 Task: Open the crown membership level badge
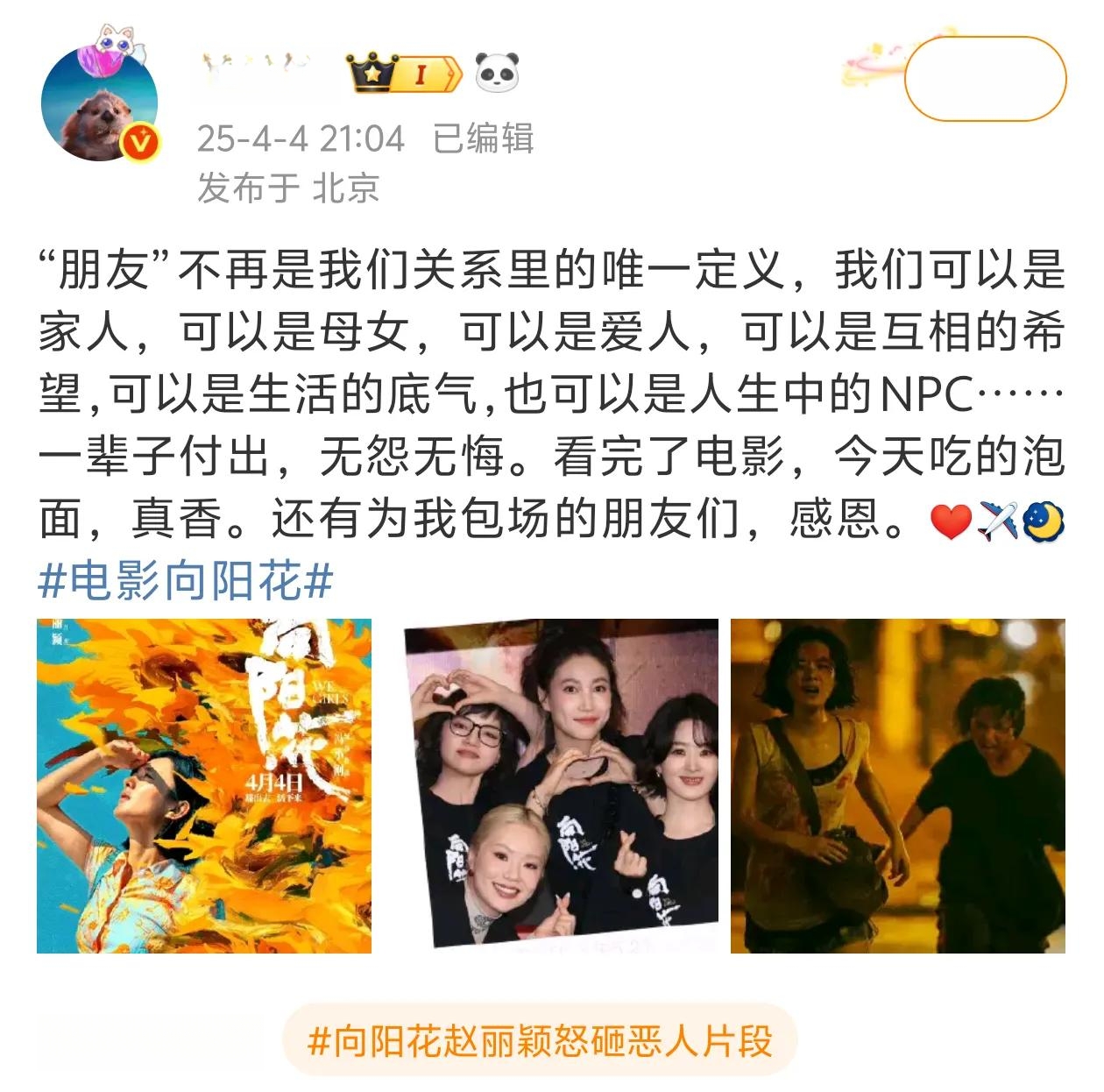point(405,74)
